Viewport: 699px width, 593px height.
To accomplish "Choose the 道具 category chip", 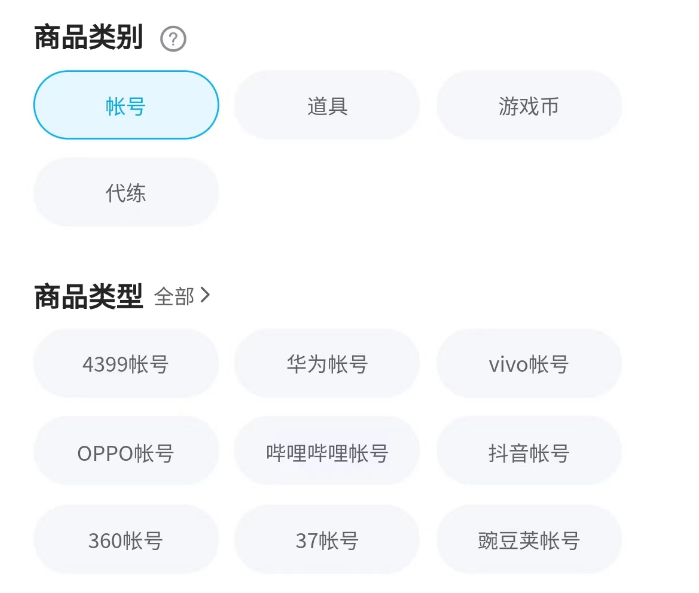I will (x=327, y=105).
